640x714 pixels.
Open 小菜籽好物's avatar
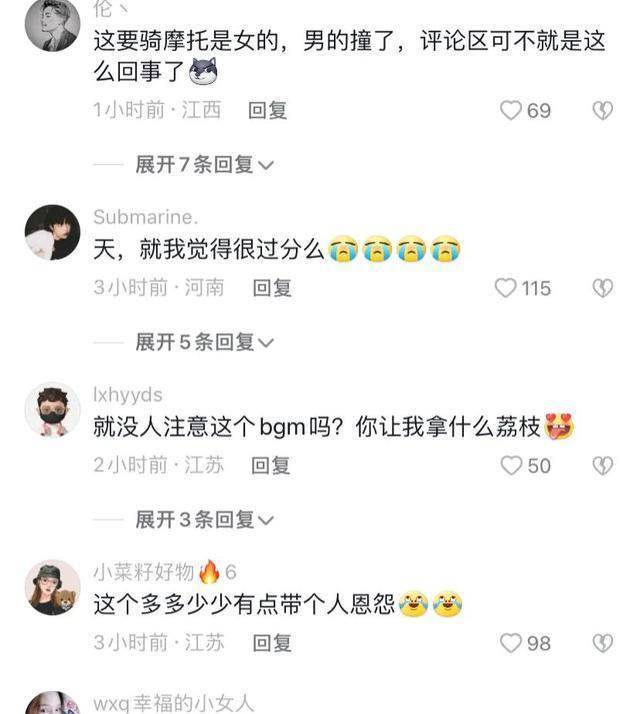click(52, 587)
